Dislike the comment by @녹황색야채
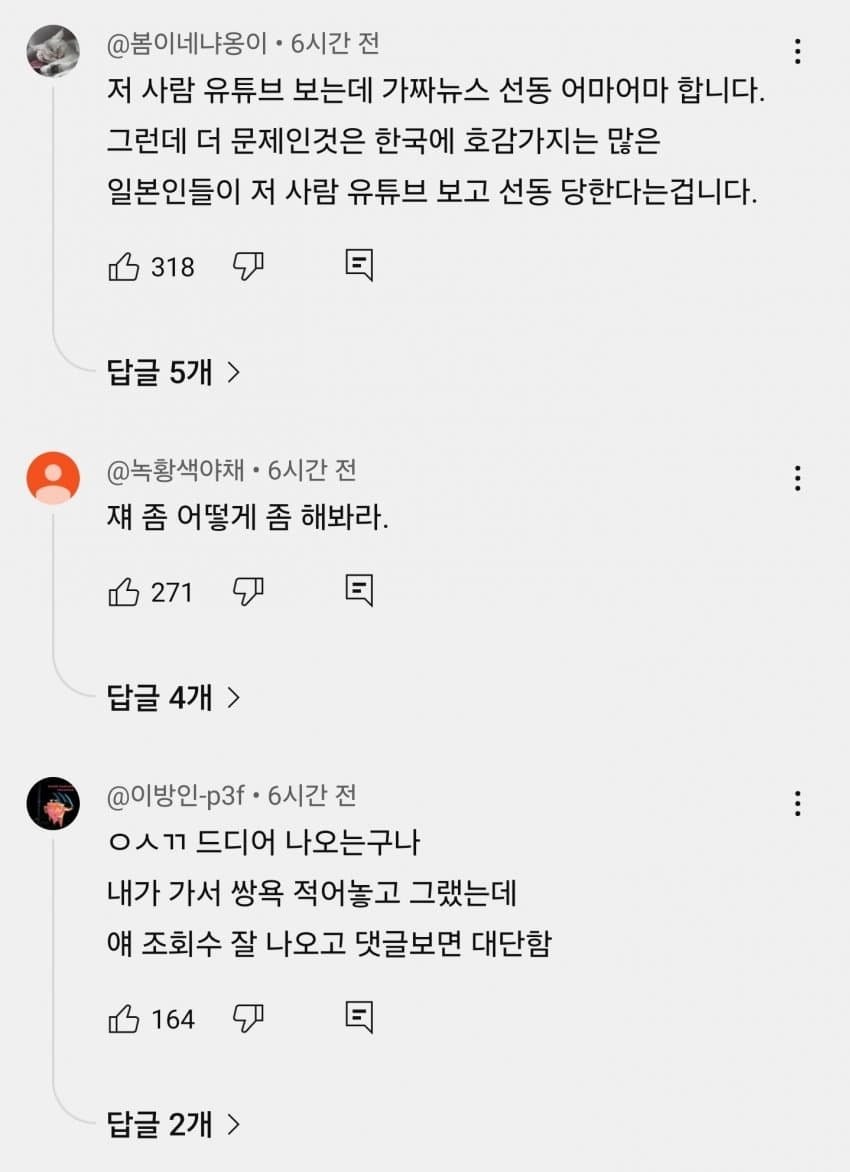Viewport: 850px width, 1172px height. 247,591
